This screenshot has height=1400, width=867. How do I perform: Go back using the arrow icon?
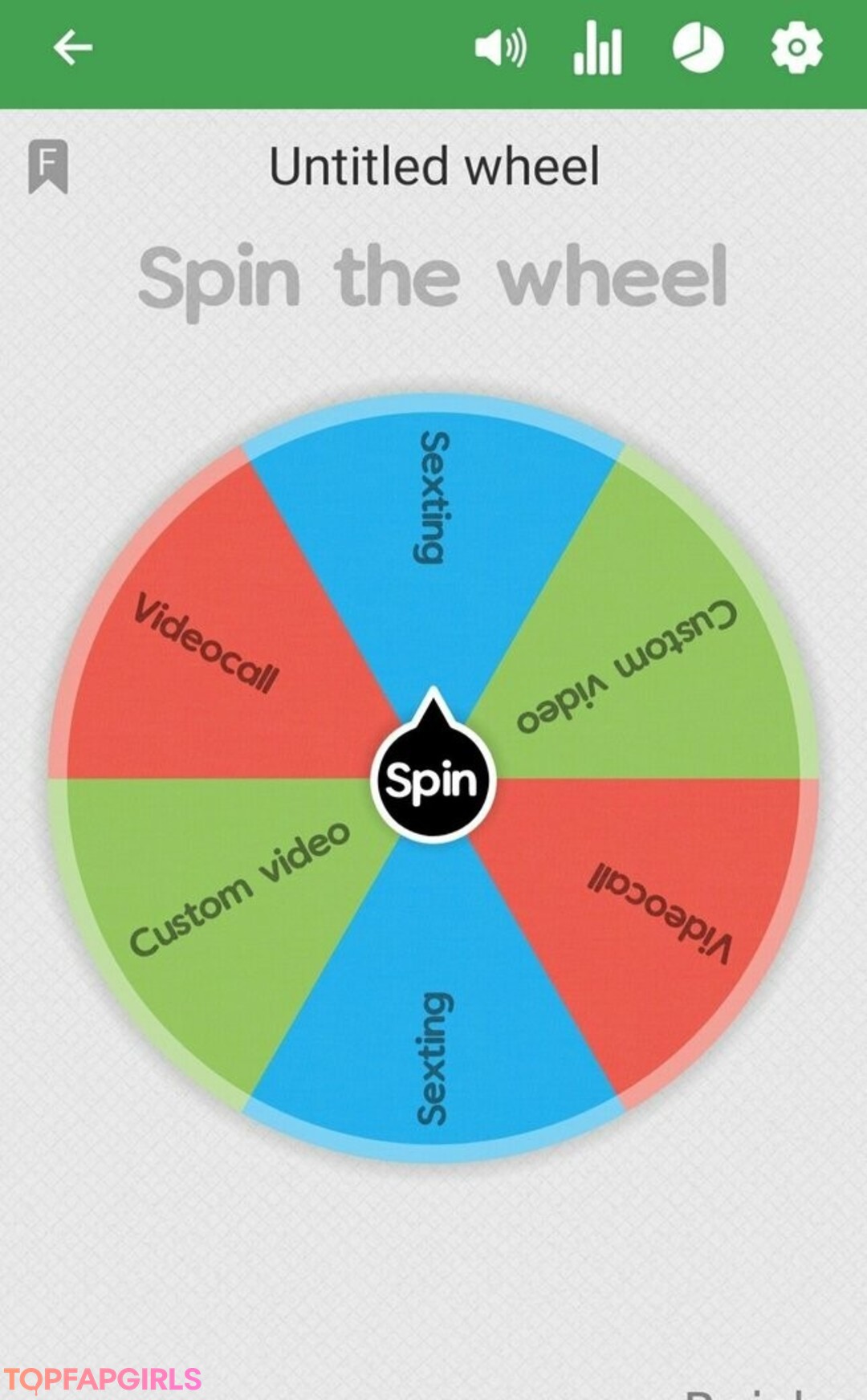tap(72, 48)
